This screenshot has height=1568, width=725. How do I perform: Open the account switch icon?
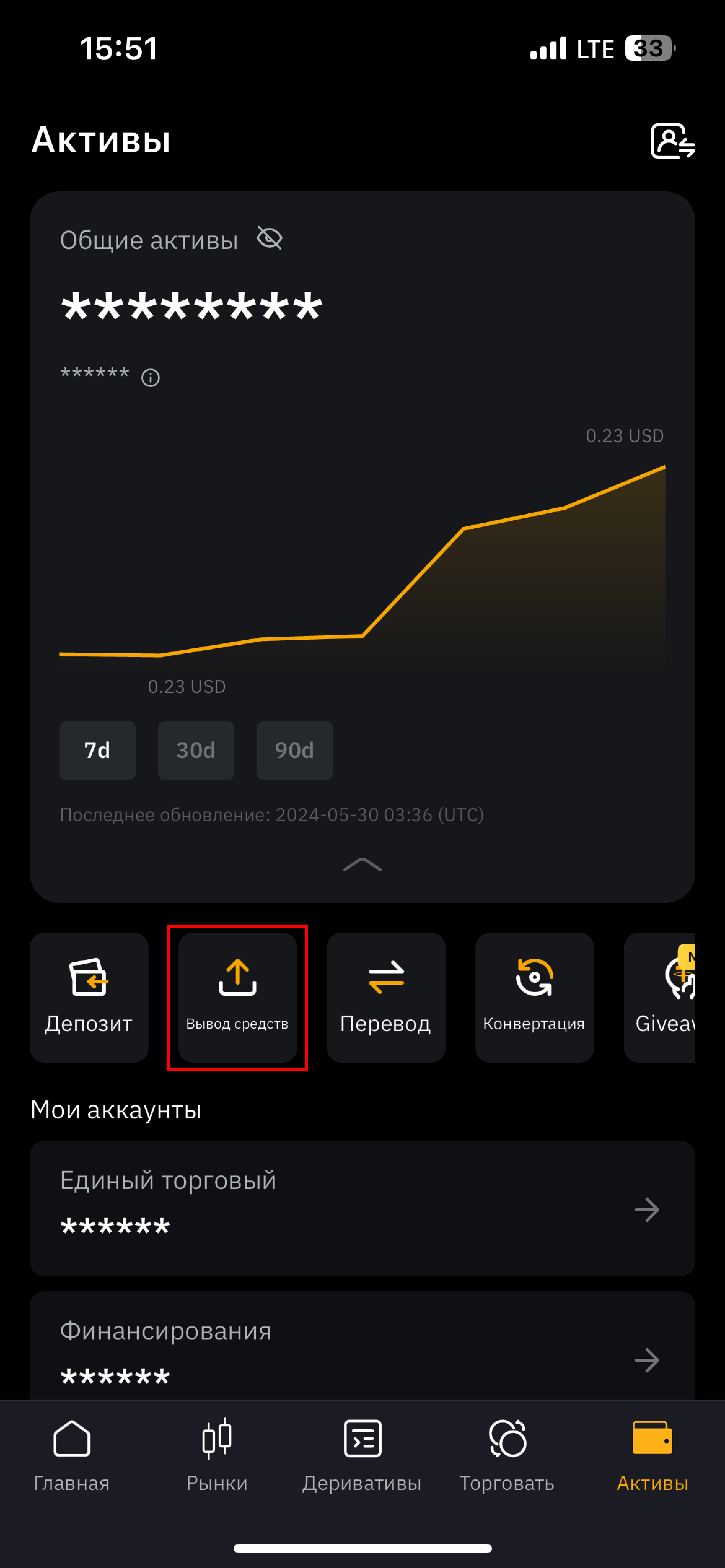click(x=672, y=141)
